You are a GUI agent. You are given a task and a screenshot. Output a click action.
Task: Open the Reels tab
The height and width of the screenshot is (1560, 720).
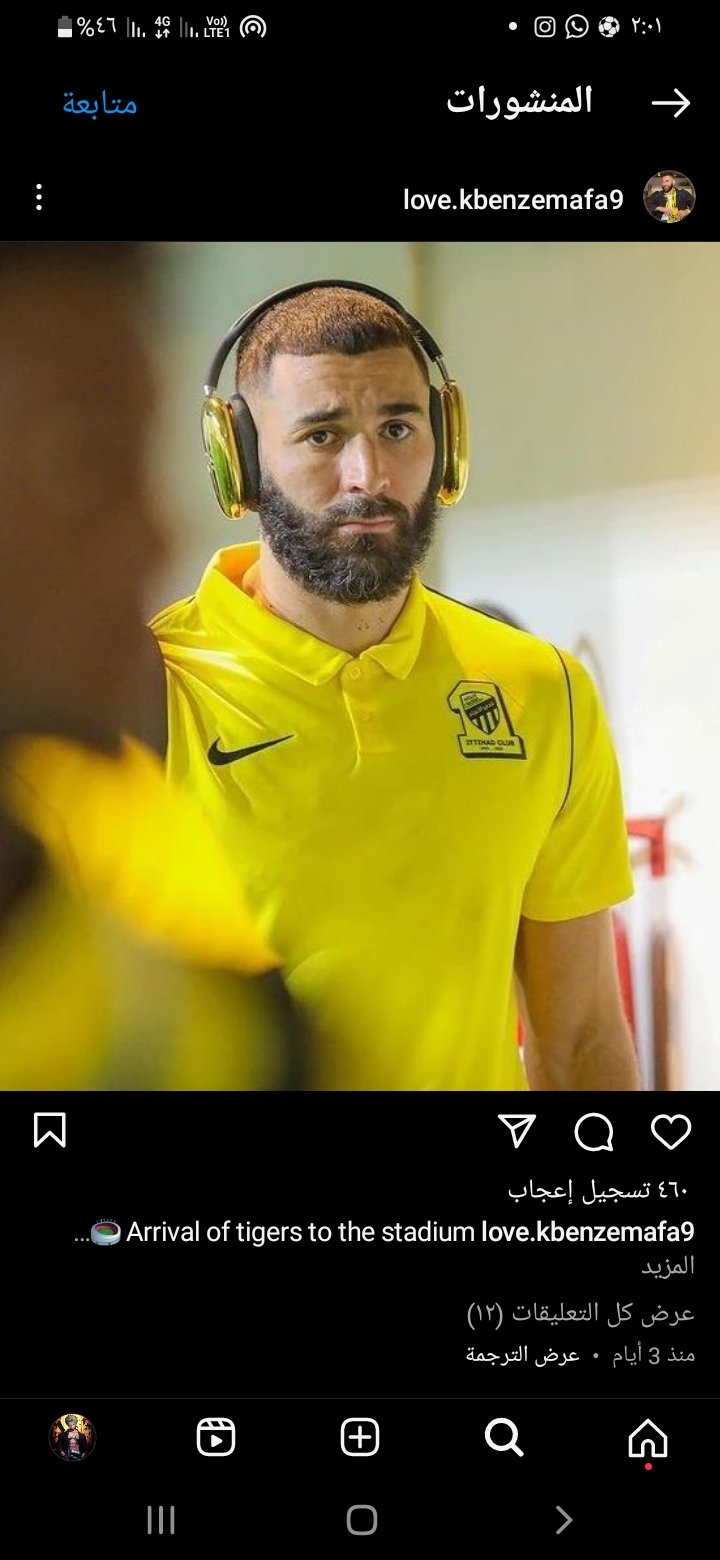click(x=216, y=1438)
